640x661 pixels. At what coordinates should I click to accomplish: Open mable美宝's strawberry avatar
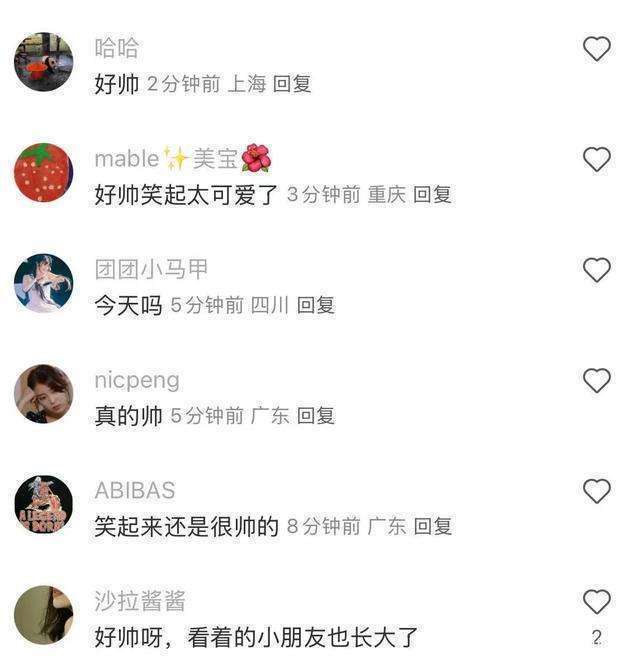43,173
